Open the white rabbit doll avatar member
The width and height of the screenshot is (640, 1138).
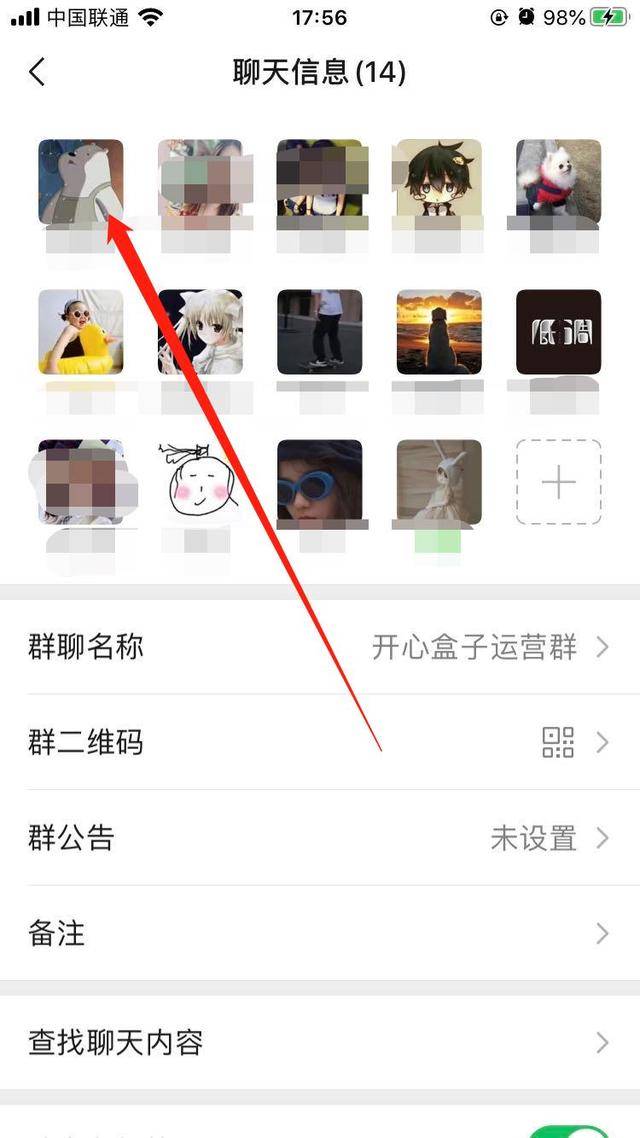tap(439, 482)
